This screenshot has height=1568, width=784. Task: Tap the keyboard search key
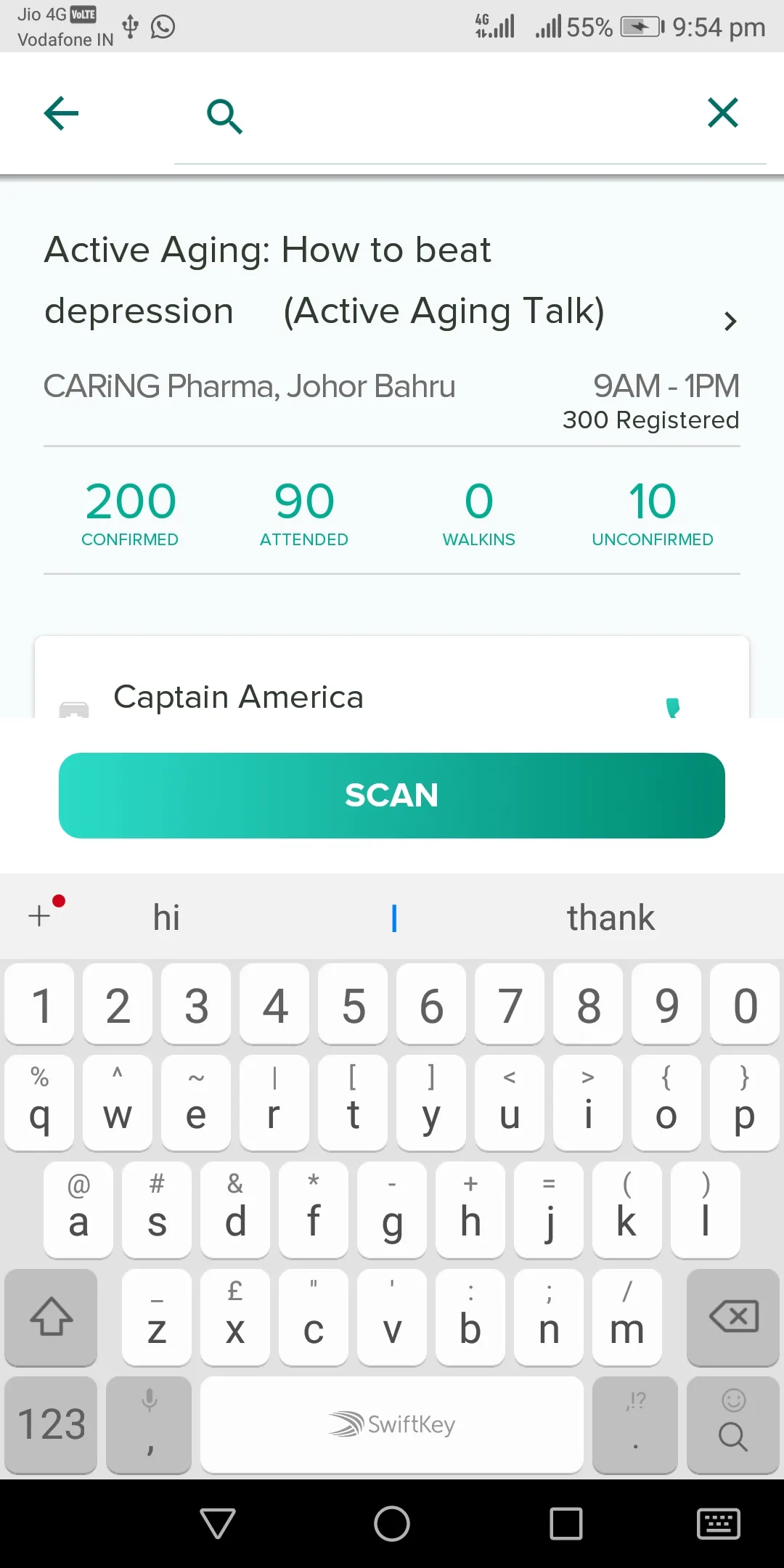coord(733,1424)
